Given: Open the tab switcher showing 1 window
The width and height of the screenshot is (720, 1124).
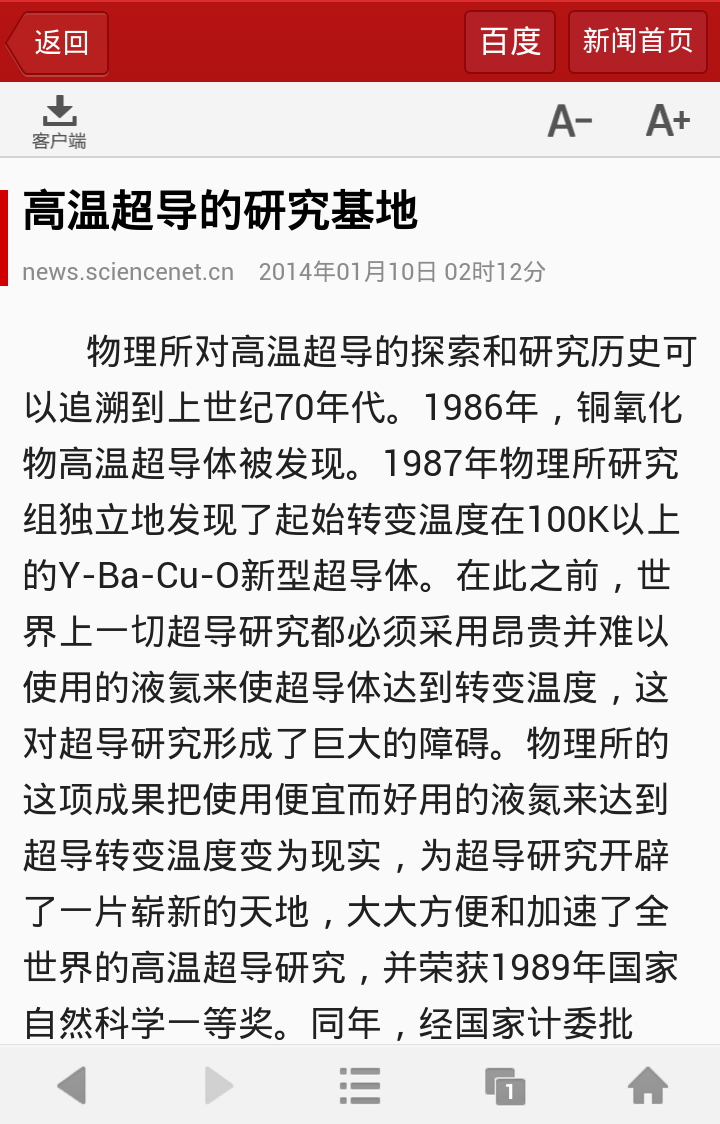Looking at the screenshot, I should point(504,1085).
